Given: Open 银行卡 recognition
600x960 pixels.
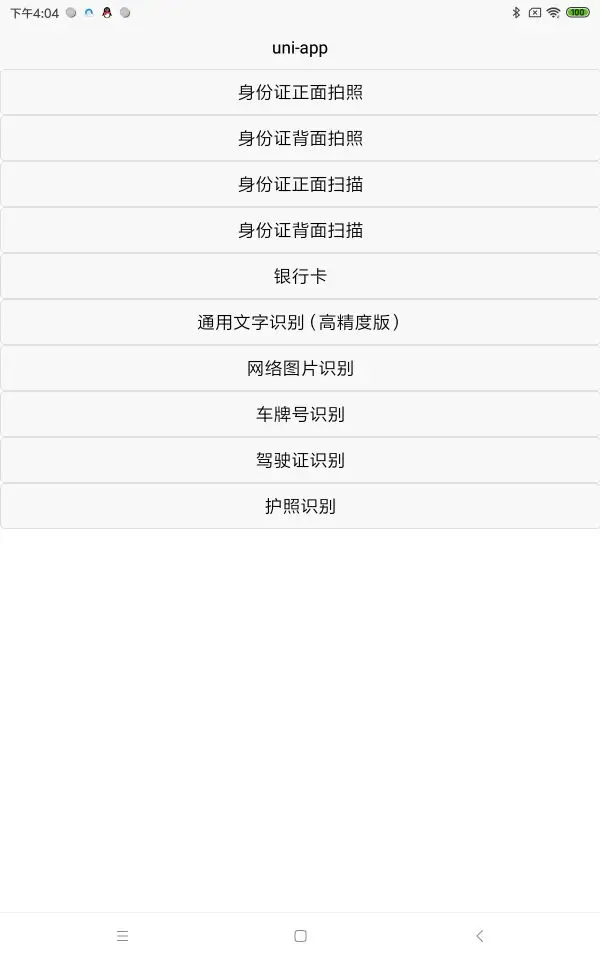Looking at the screenshot, I should click(300, 276).
